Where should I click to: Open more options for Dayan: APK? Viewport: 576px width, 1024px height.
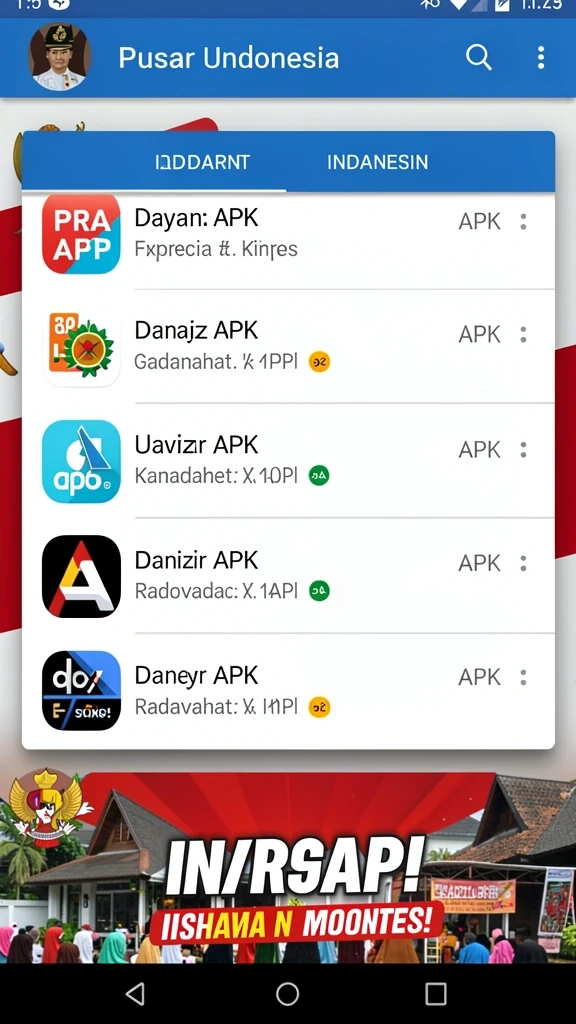pos(523,221)
